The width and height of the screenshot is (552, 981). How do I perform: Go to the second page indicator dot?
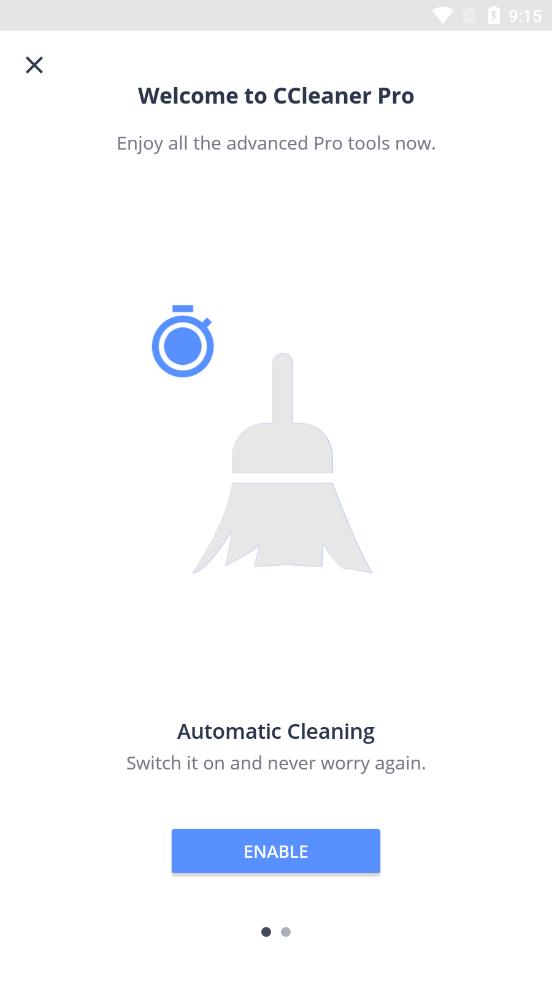[286, 932]
